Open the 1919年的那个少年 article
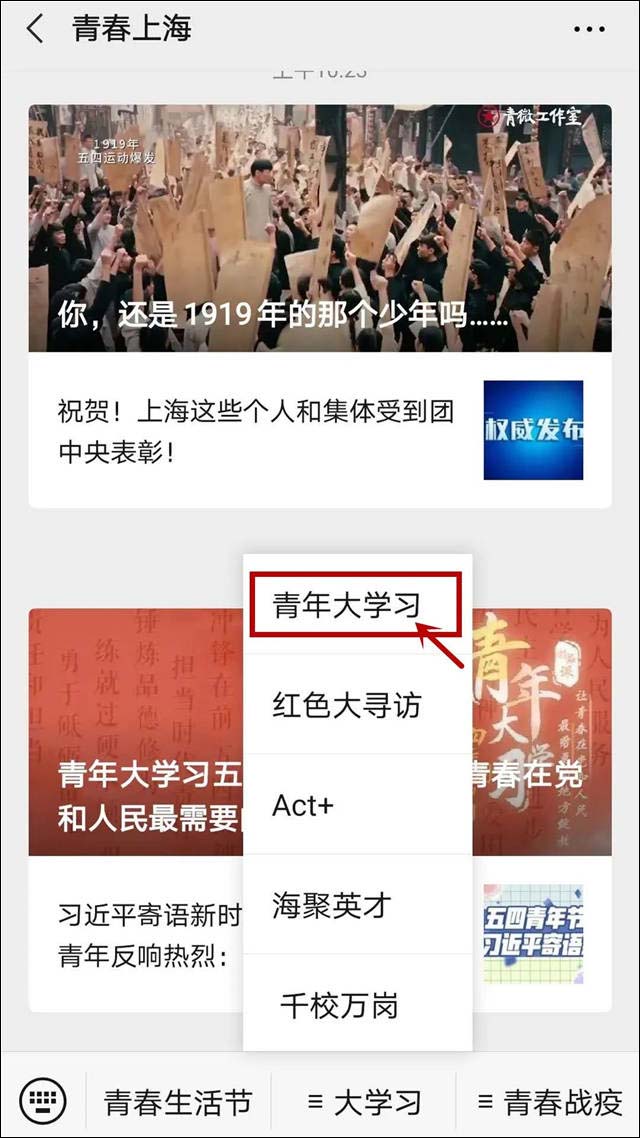The height and width of the screenshot is (1138, 640). 319,228
